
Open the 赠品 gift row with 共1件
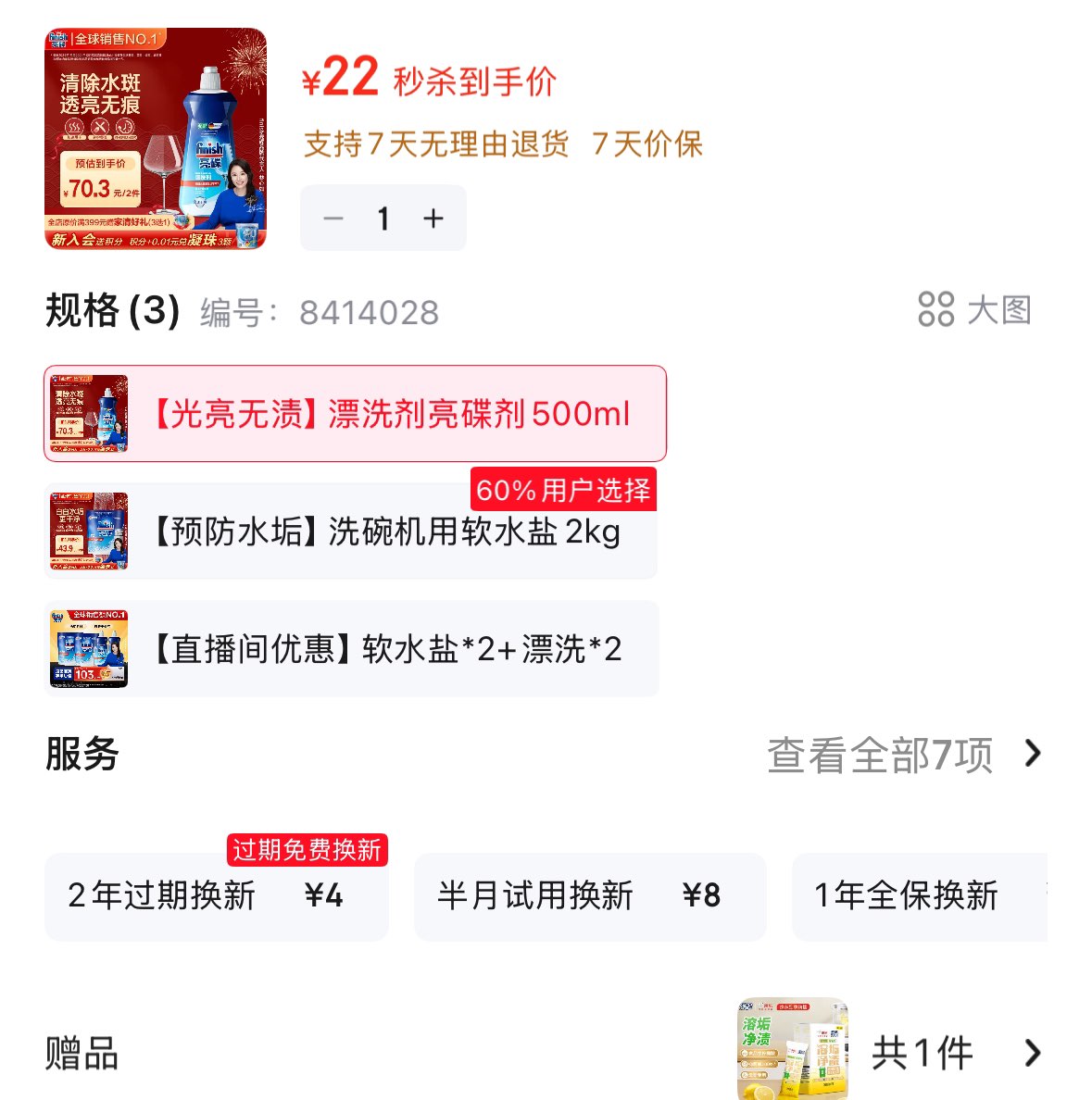pyautogui.click(x=889, y=1052)
